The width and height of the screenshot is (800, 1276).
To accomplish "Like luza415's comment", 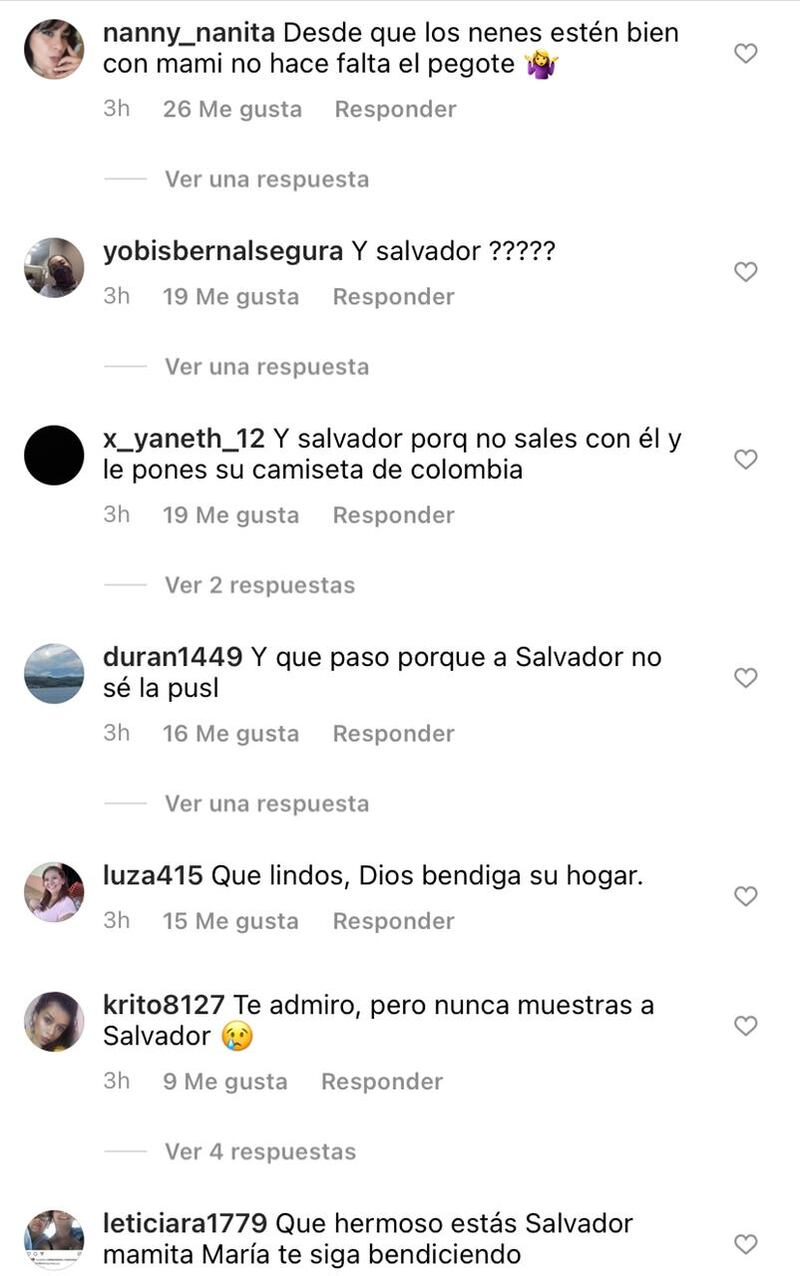I will [746, 896].
